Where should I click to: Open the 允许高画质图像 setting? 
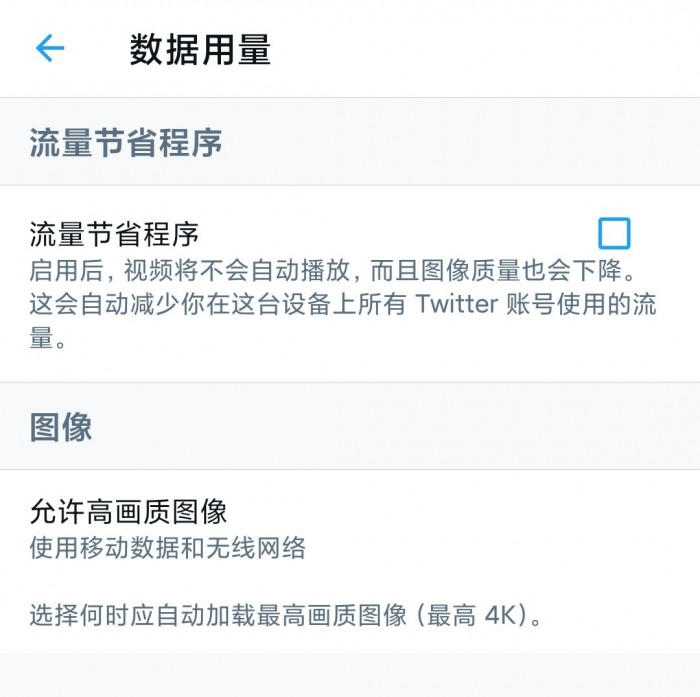pyautogui.click(x=130, y=512)
